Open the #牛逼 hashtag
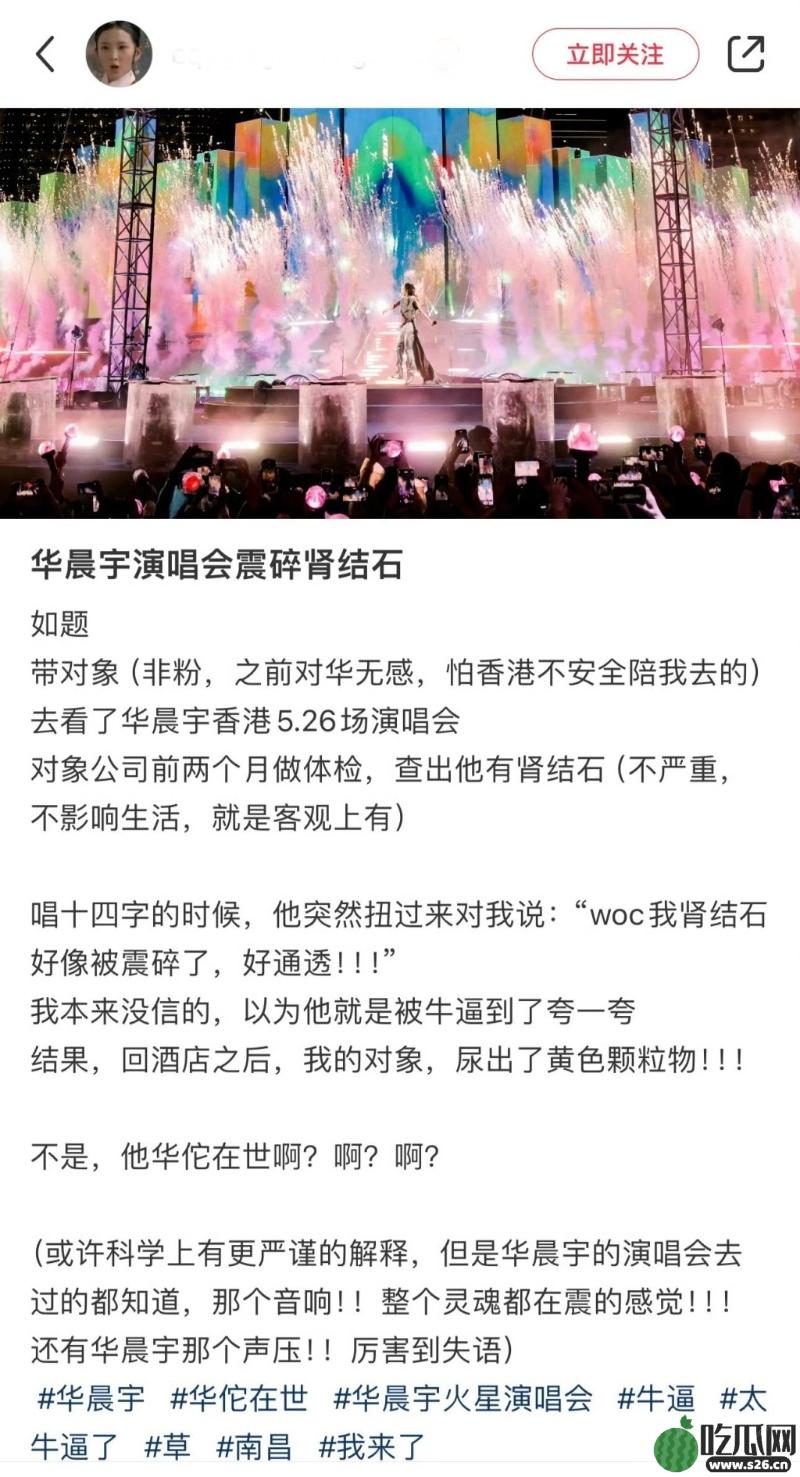The image size is (800, 1477). [655, 1397]
